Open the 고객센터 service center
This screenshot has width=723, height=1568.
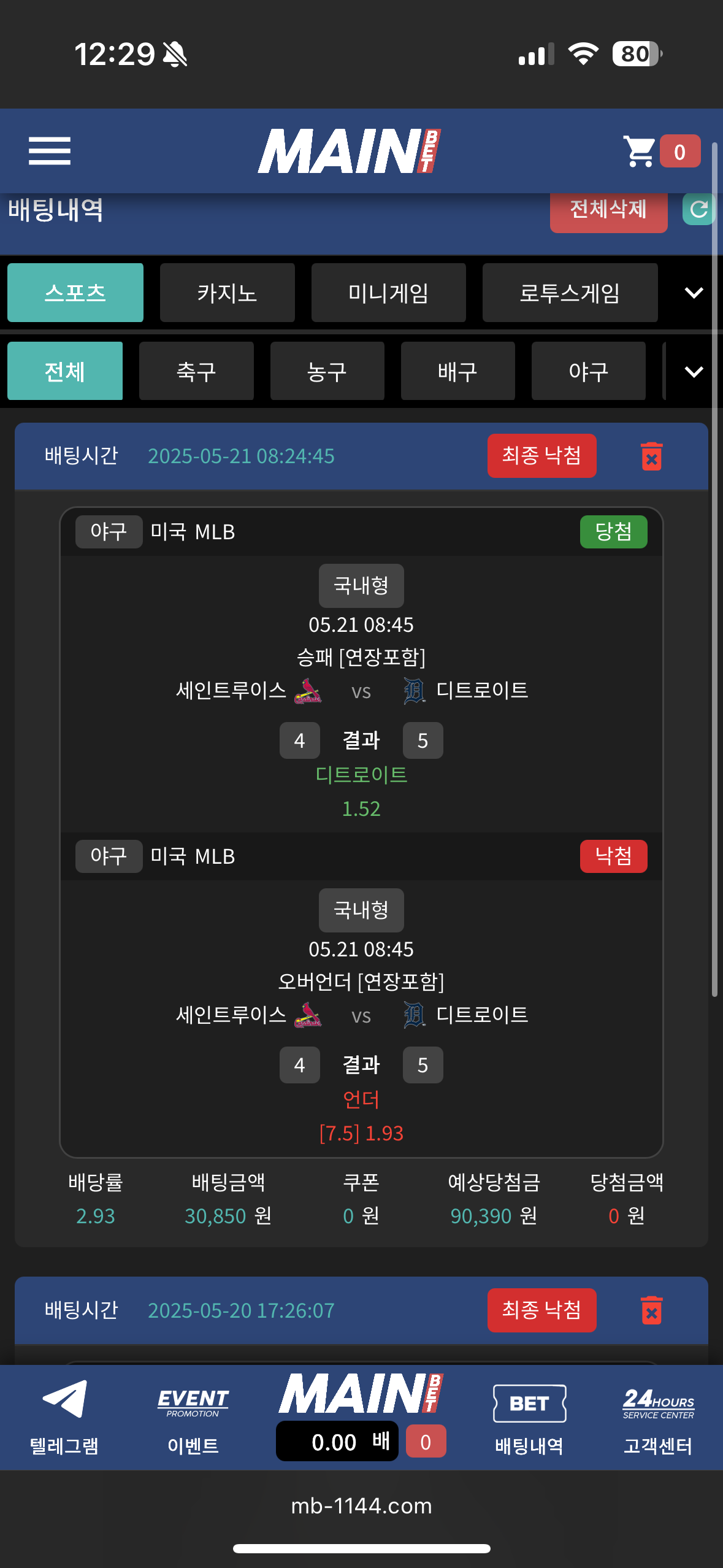point(658,1417)
